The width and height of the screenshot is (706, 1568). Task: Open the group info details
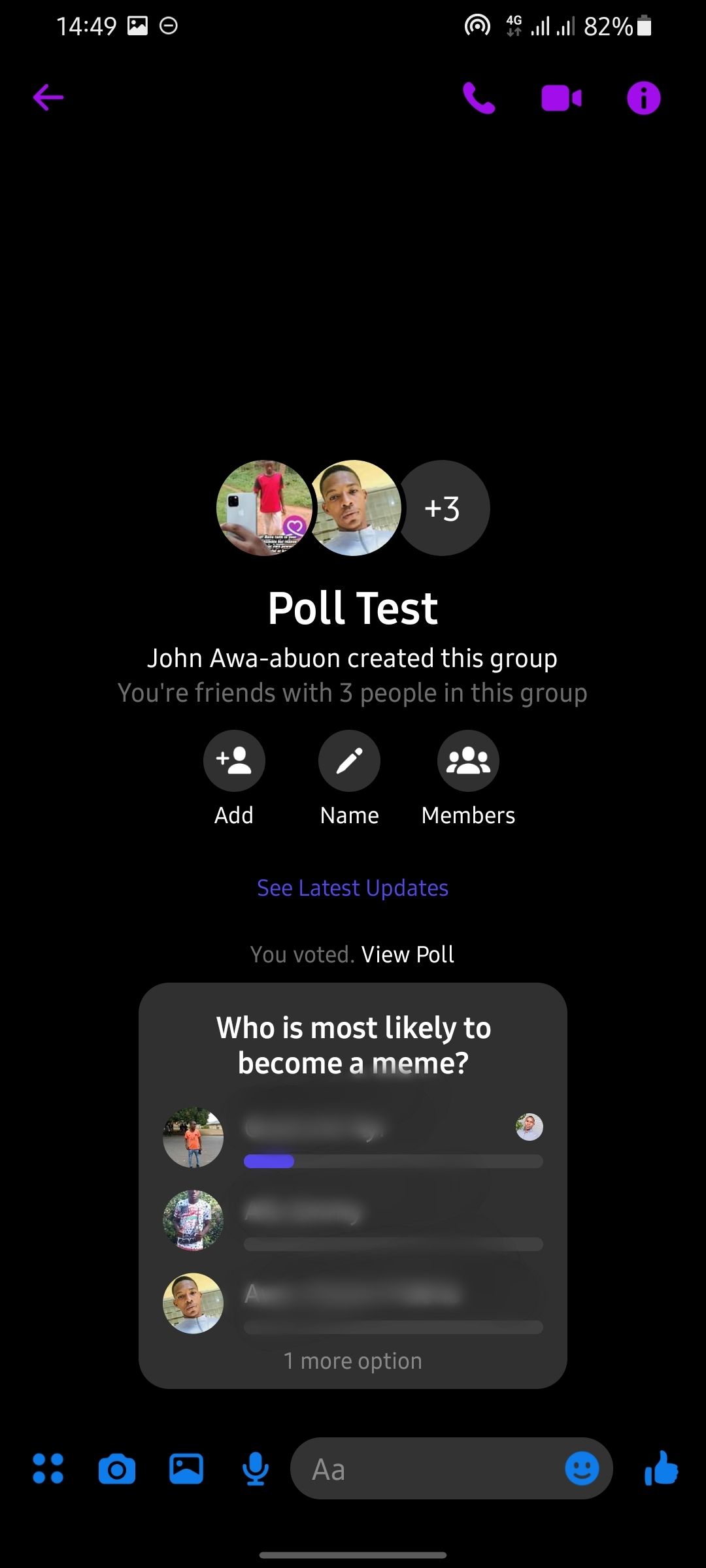(643, 98)
